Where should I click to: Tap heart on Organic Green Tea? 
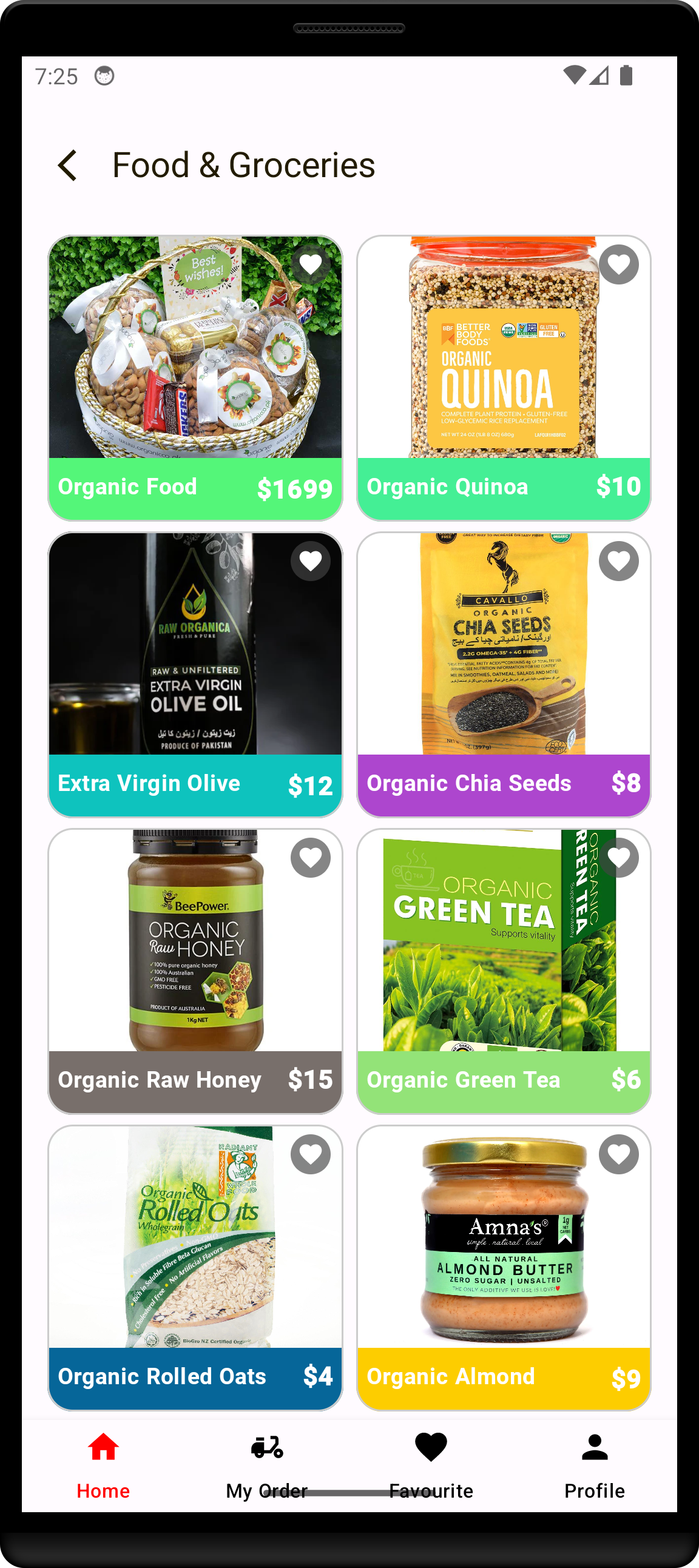coord(619,857)
